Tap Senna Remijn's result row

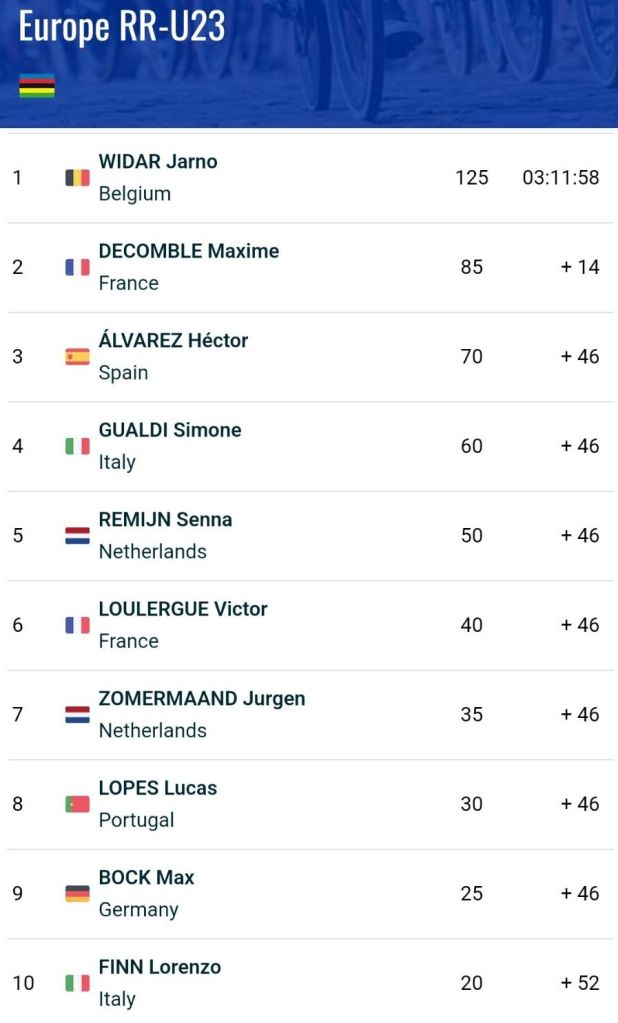(x=165, y=520)
